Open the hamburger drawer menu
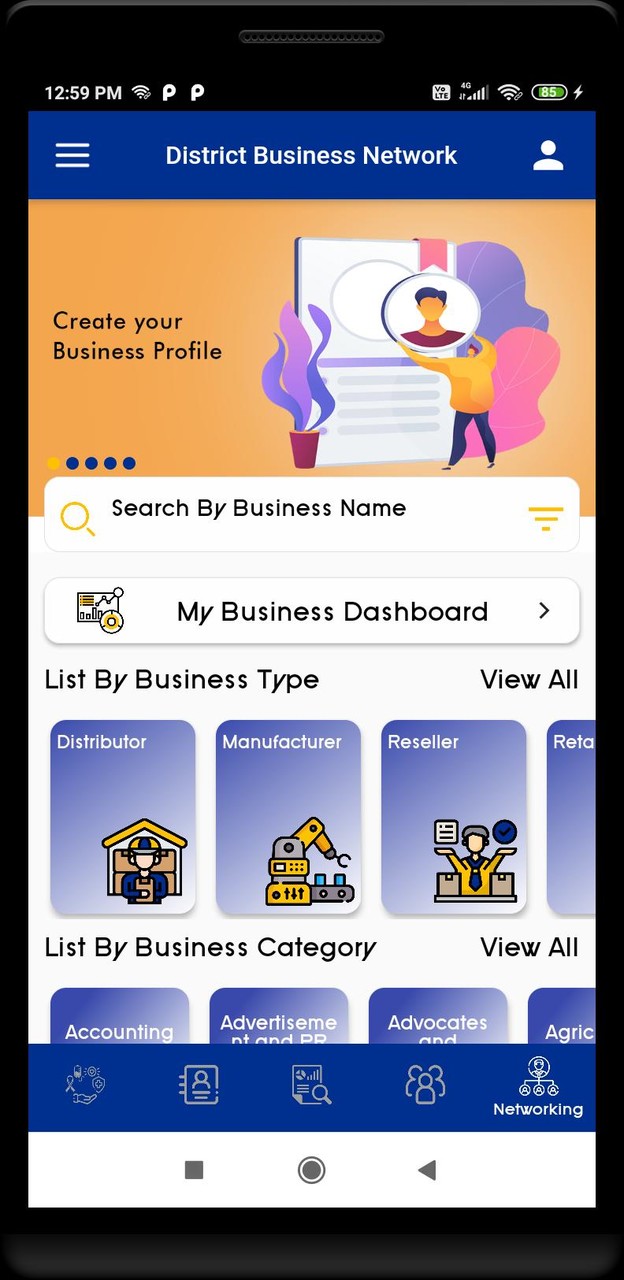Viewport: 624px width, 1280px height. coord(72,155)
